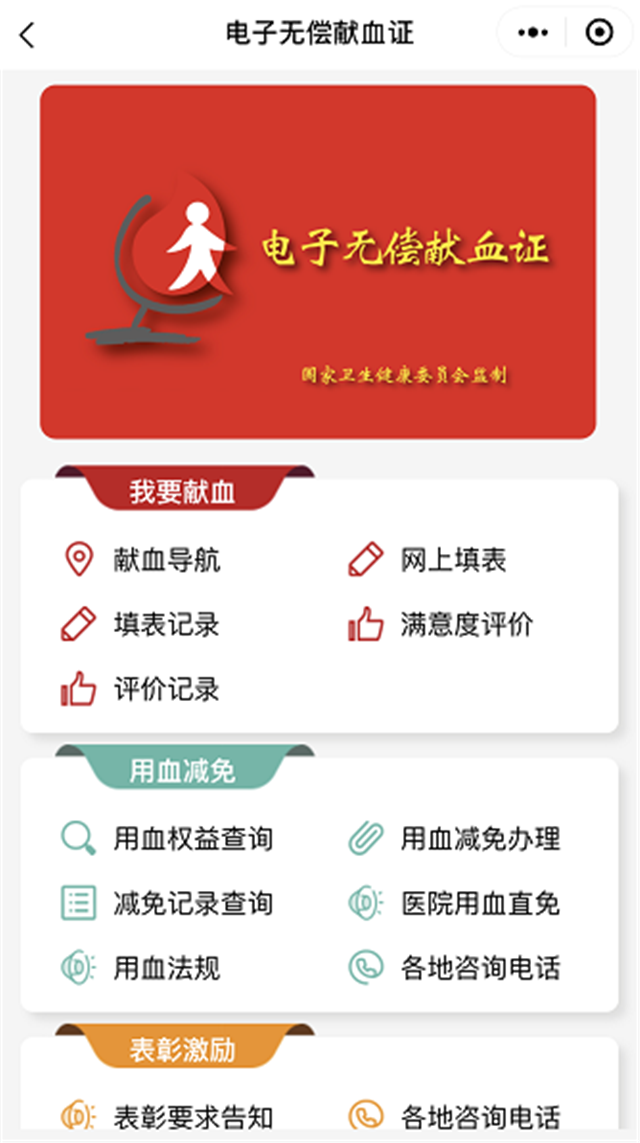Viewport: 640px width, 1143px height.
Task: Open 用血权益查询 rights lookup
Action: (167, 838)
